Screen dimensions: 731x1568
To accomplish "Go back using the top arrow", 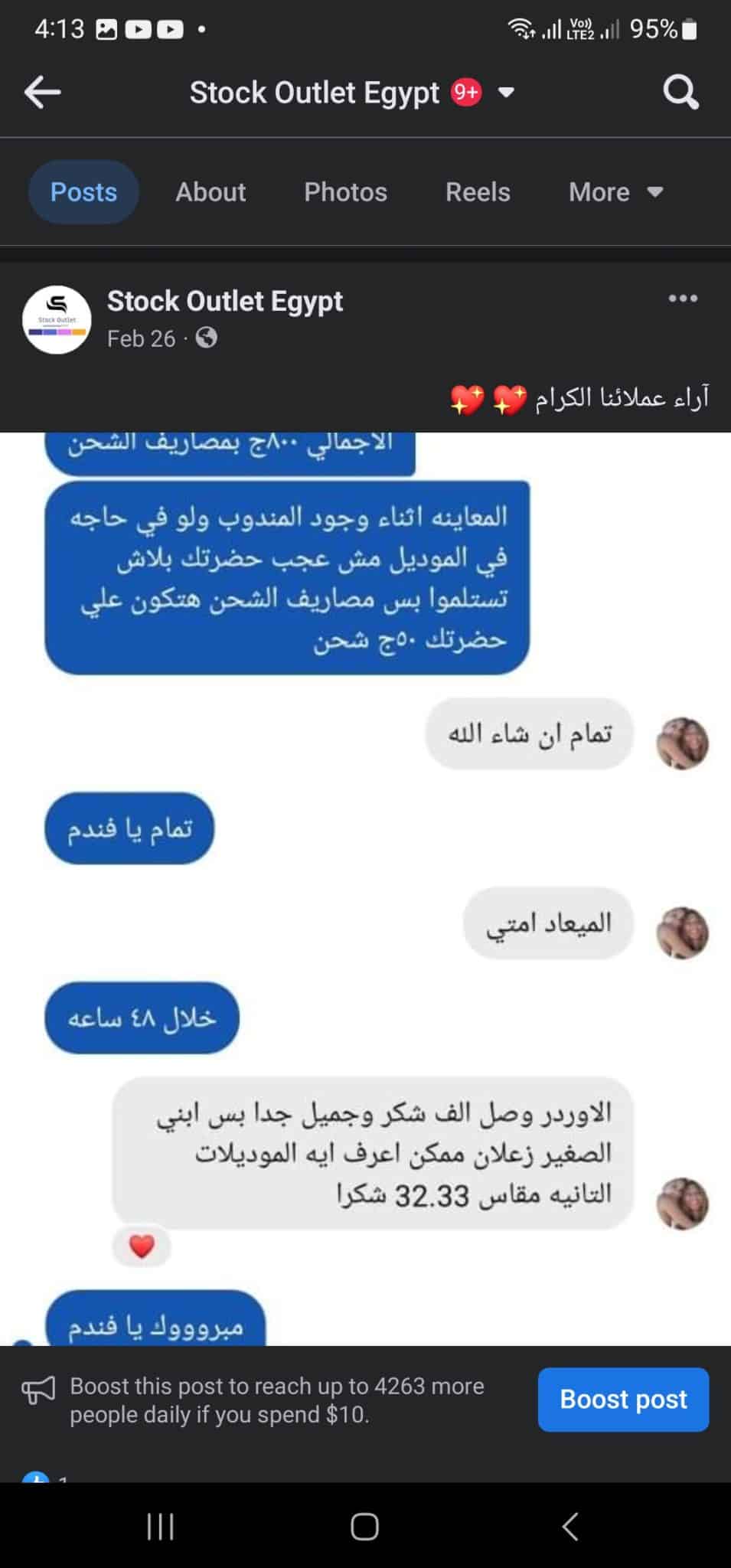I will pos(43,93).
